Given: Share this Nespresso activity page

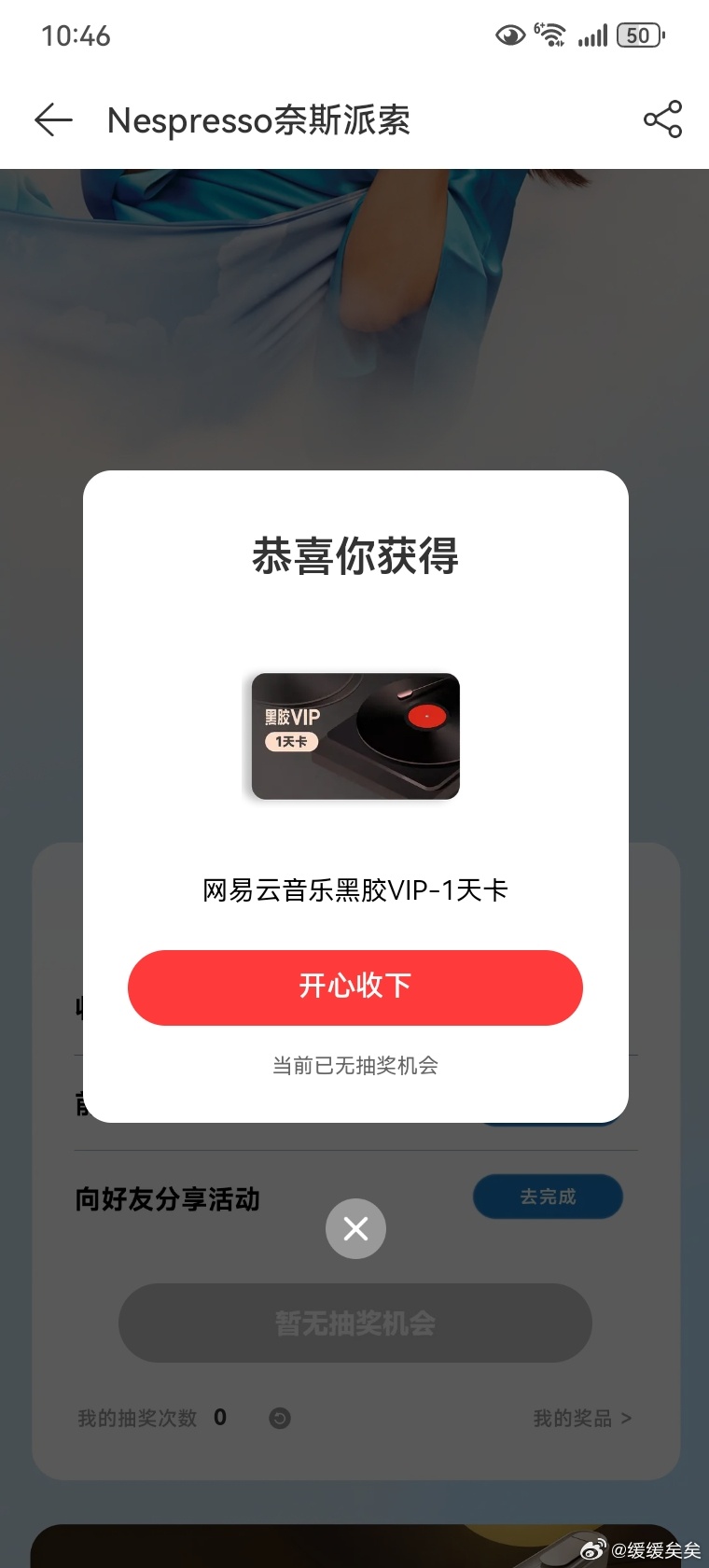Looking at the screenshot, I should (662, 119).
